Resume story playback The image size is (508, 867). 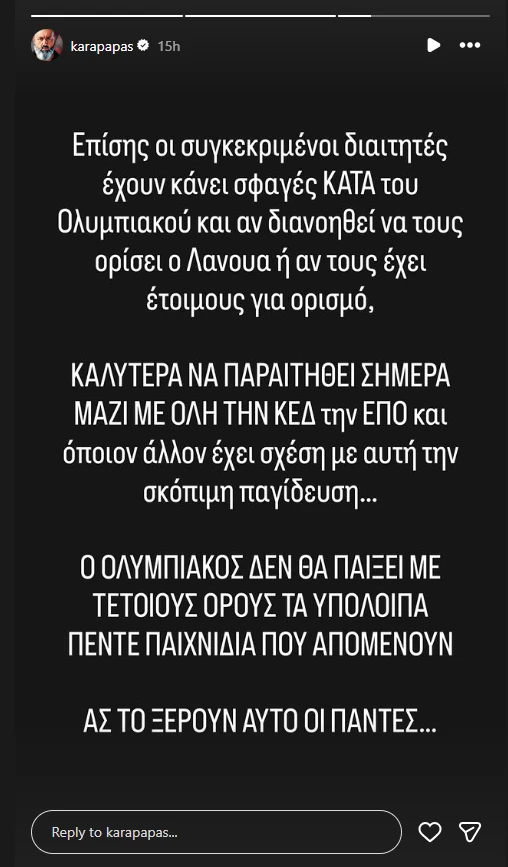[434, 45]
